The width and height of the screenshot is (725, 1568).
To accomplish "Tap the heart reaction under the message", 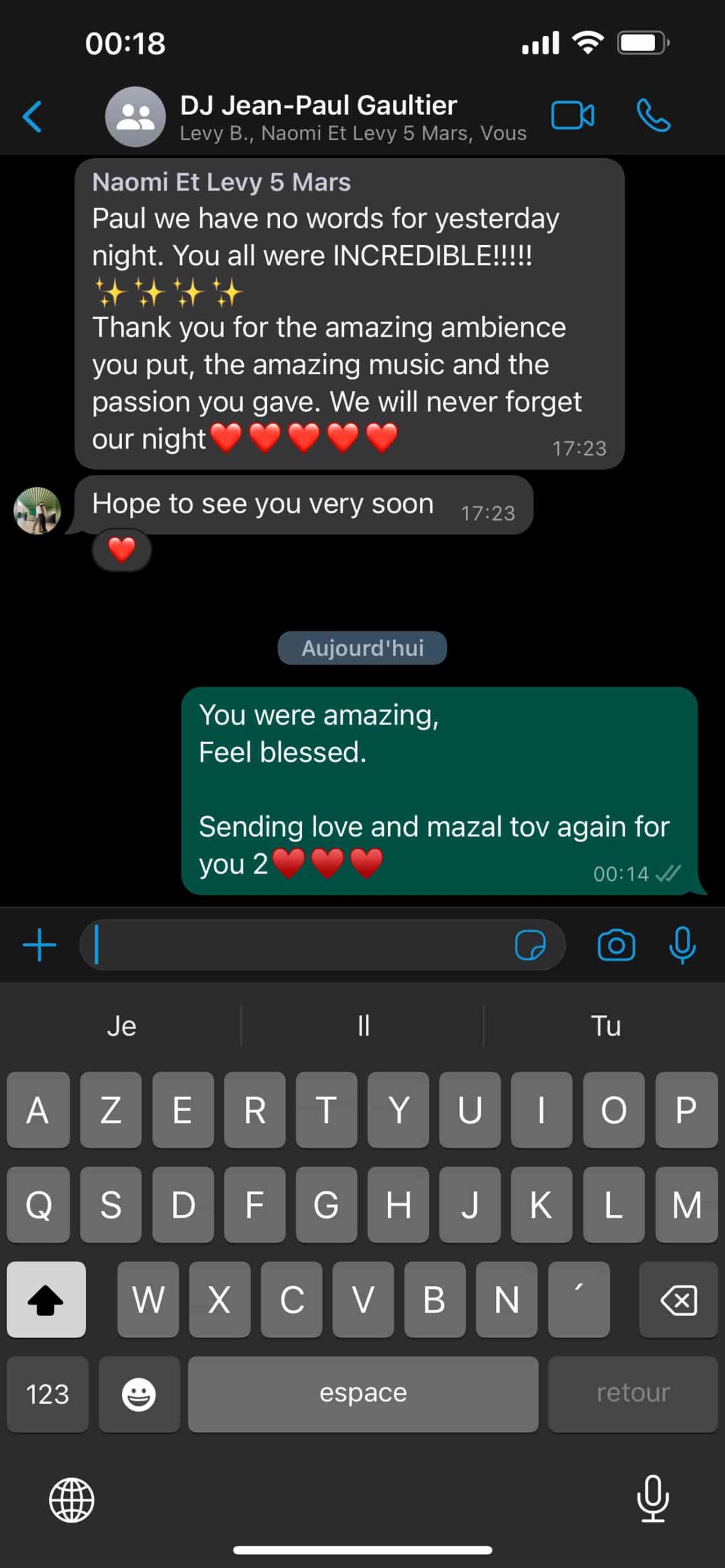I will tap(121, 549).
